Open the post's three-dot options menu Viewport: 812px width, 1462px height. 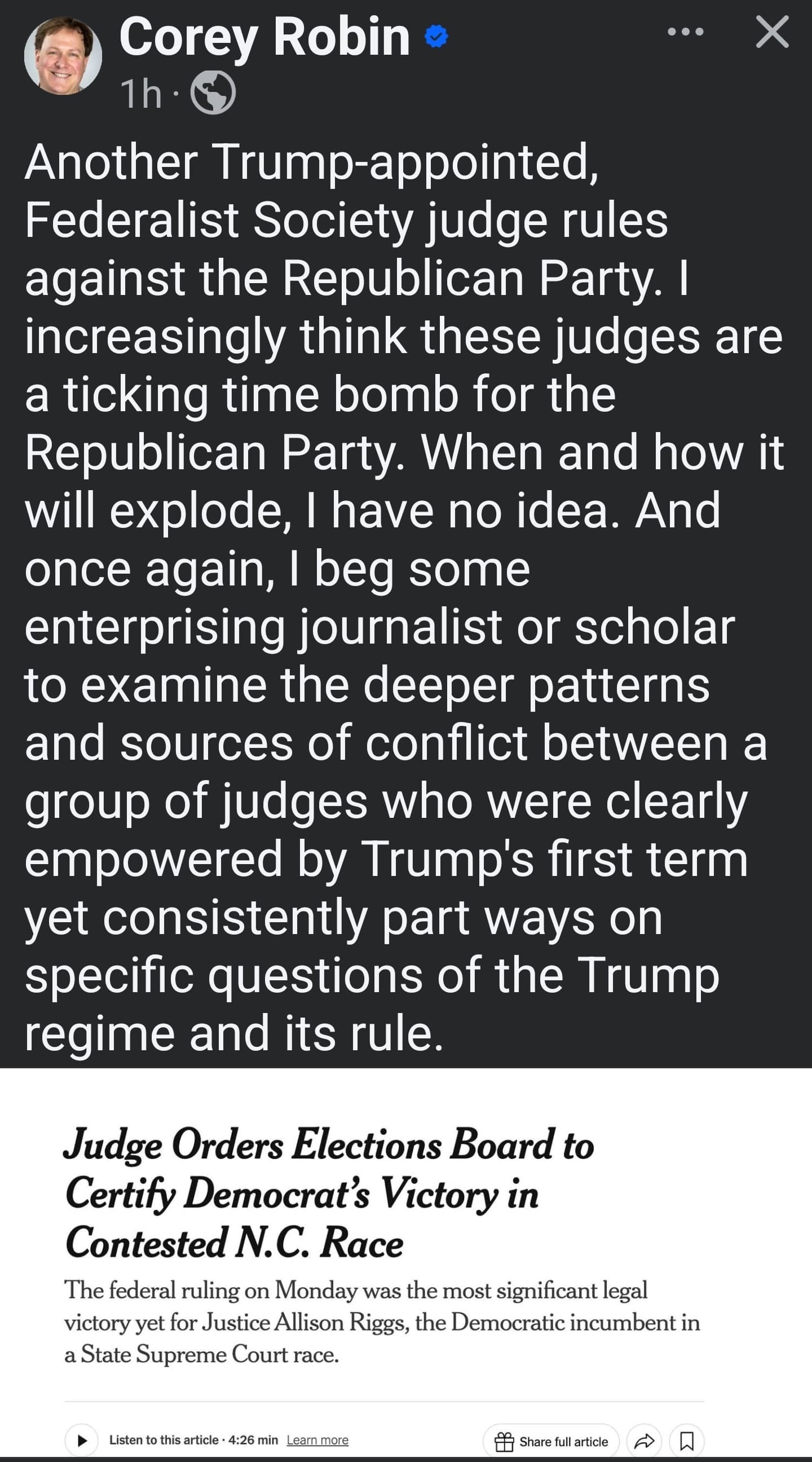686,32
